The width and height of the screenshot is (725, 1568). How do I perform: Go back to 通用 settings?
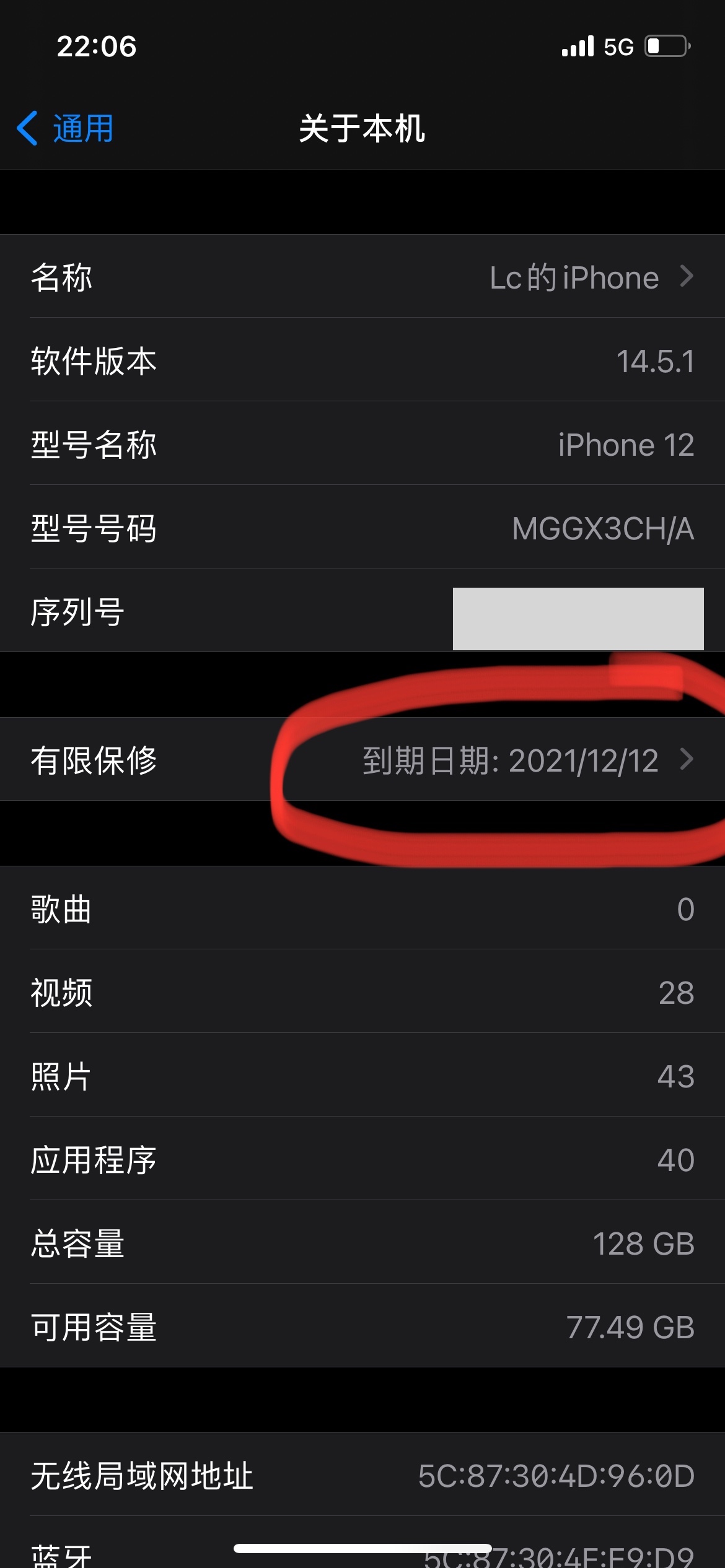coord(66,129)
